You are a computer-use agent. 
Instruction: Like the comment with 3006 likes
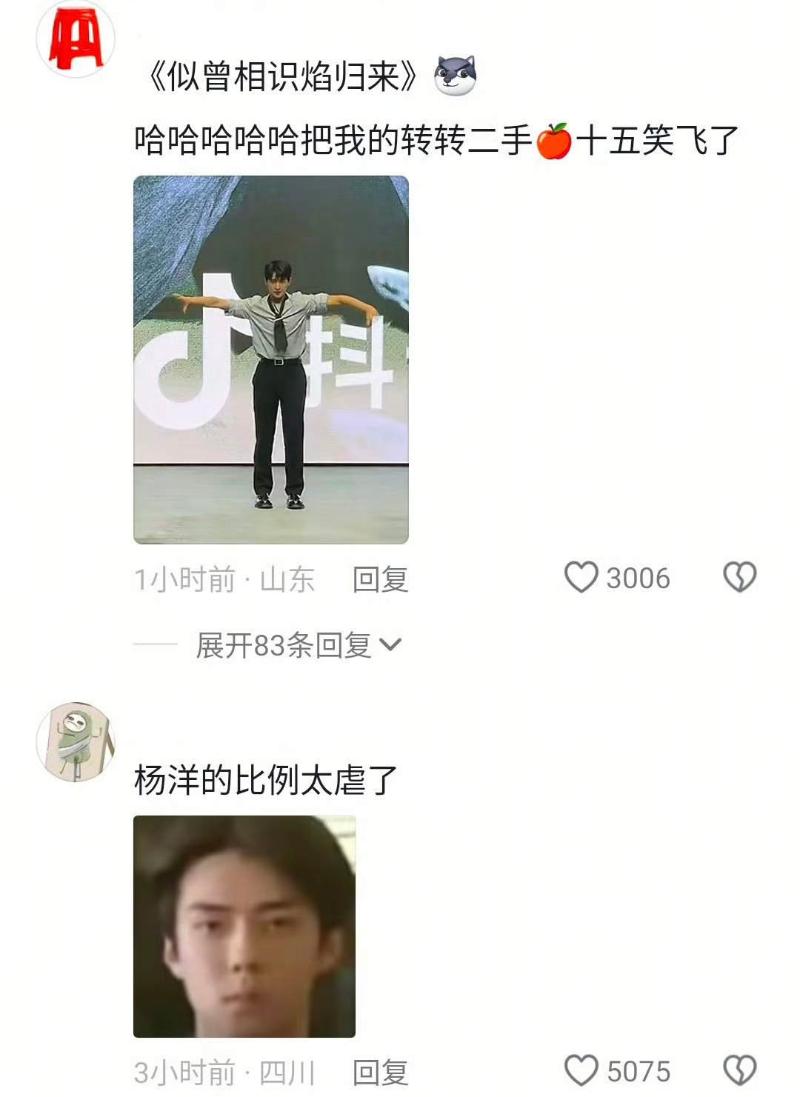point(581,577)
